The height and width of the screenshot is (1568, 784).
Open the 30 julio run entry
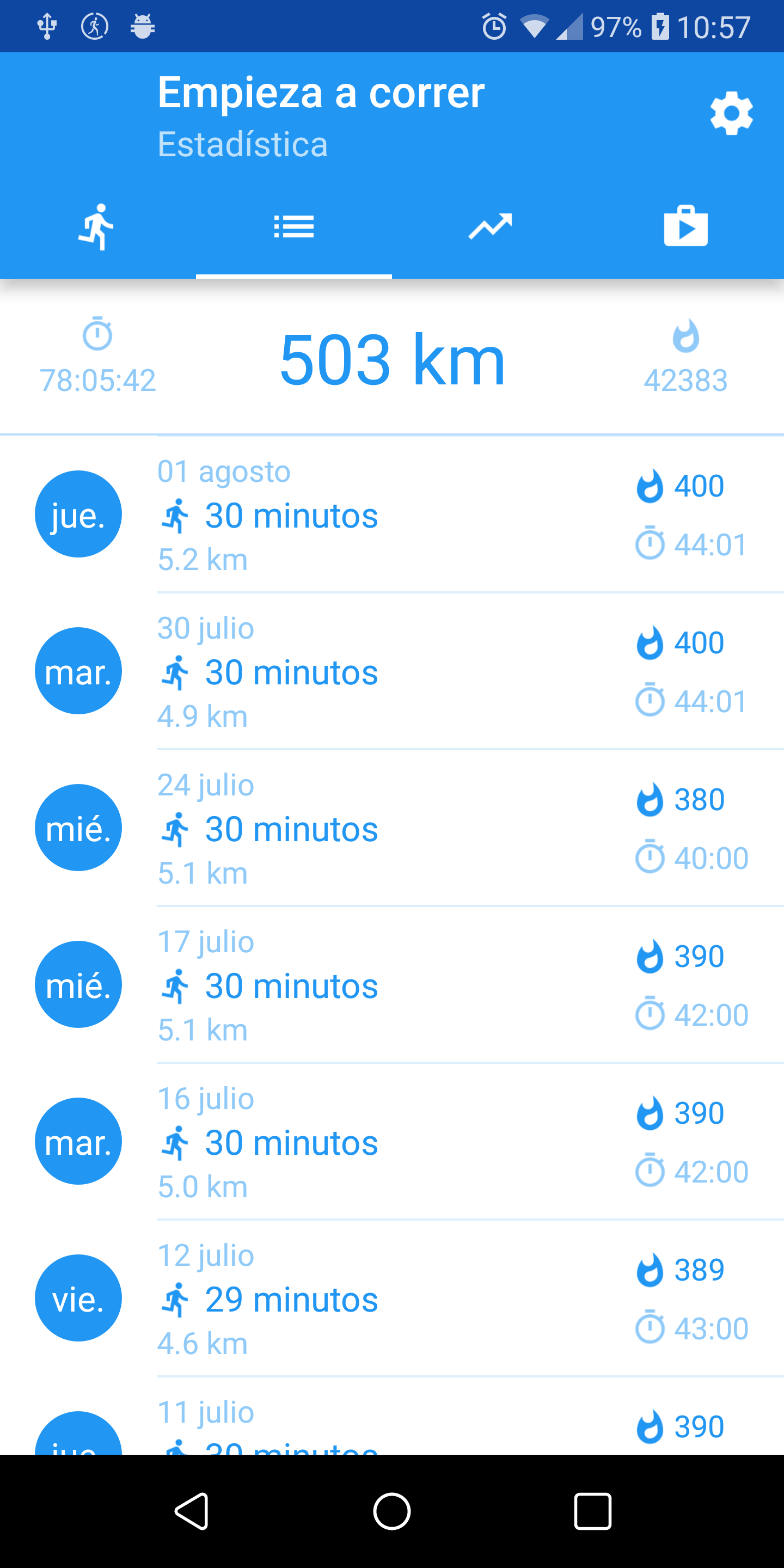(392, 671)
